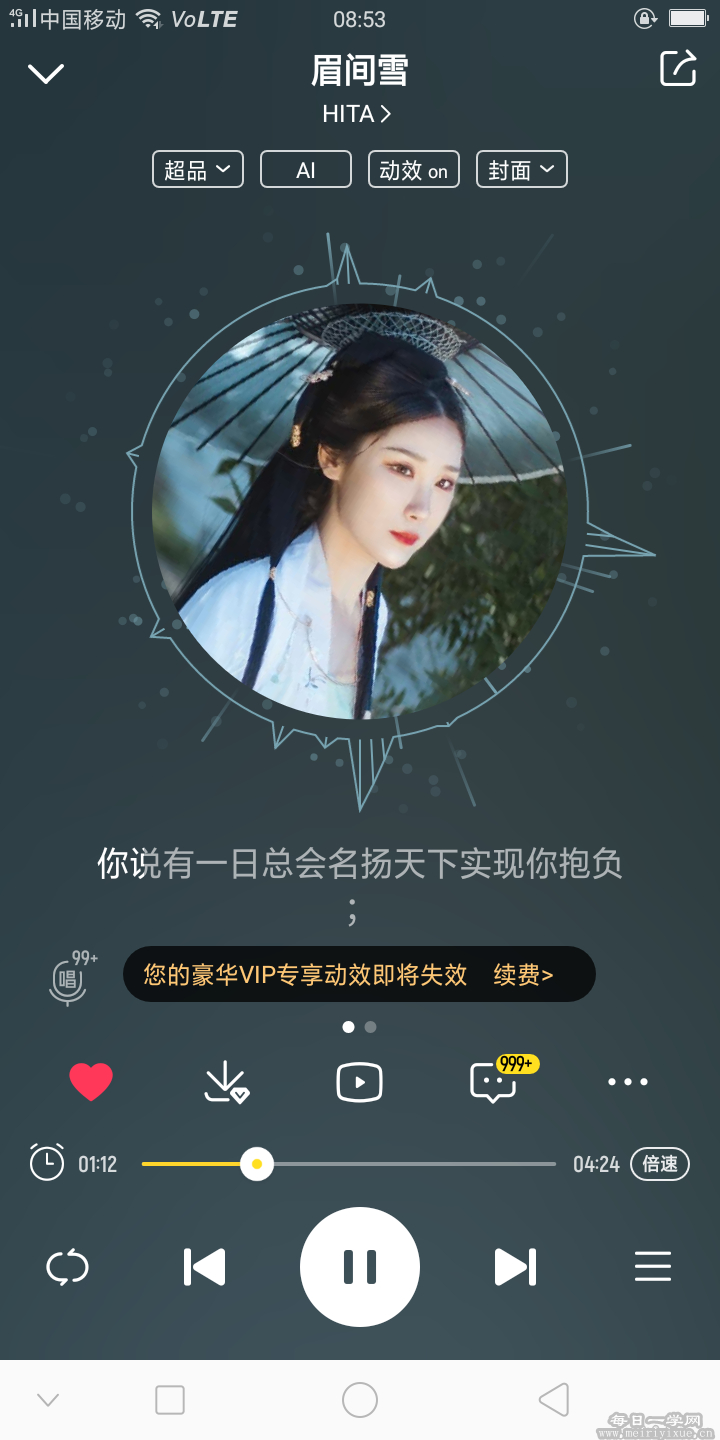
Task: Toggle the 动效 sound effect
Action: [413, 170]
